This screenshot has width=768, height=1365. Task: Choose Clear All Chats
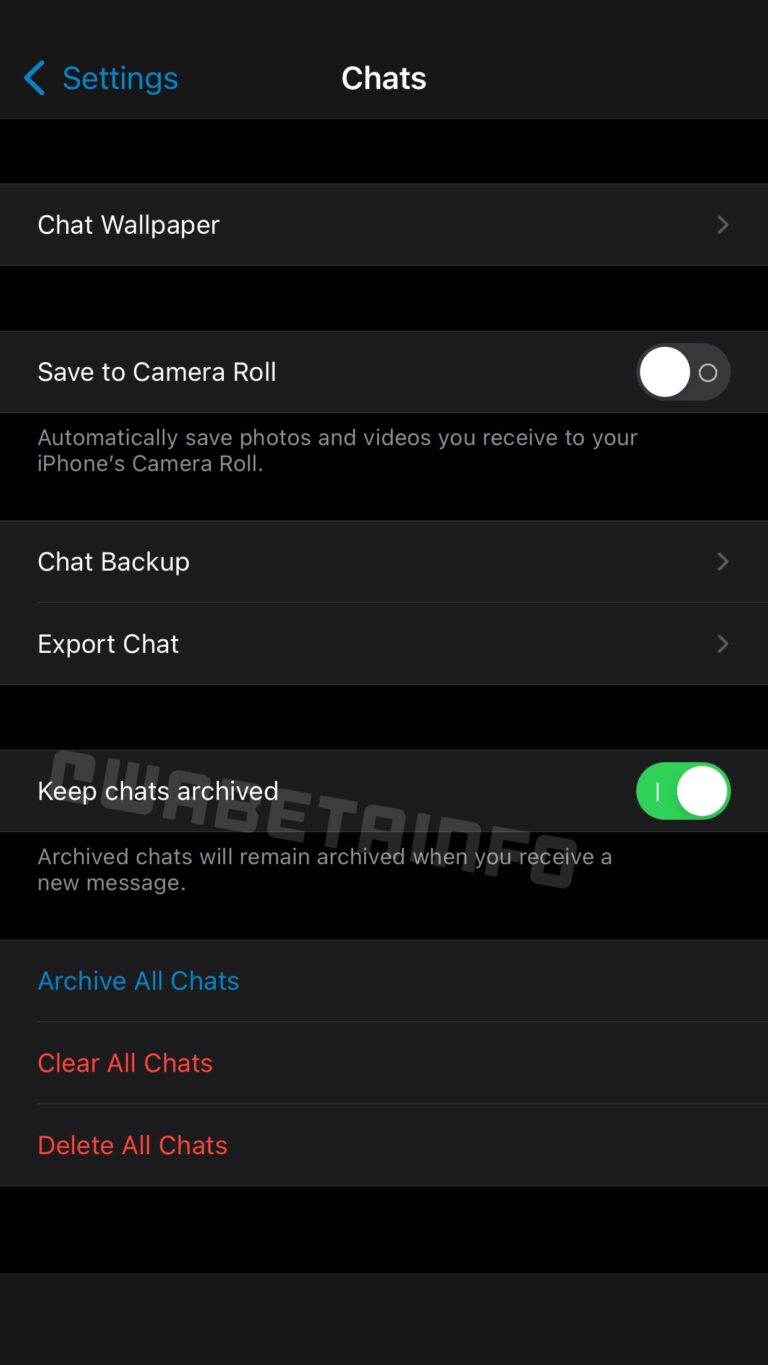125,1063
